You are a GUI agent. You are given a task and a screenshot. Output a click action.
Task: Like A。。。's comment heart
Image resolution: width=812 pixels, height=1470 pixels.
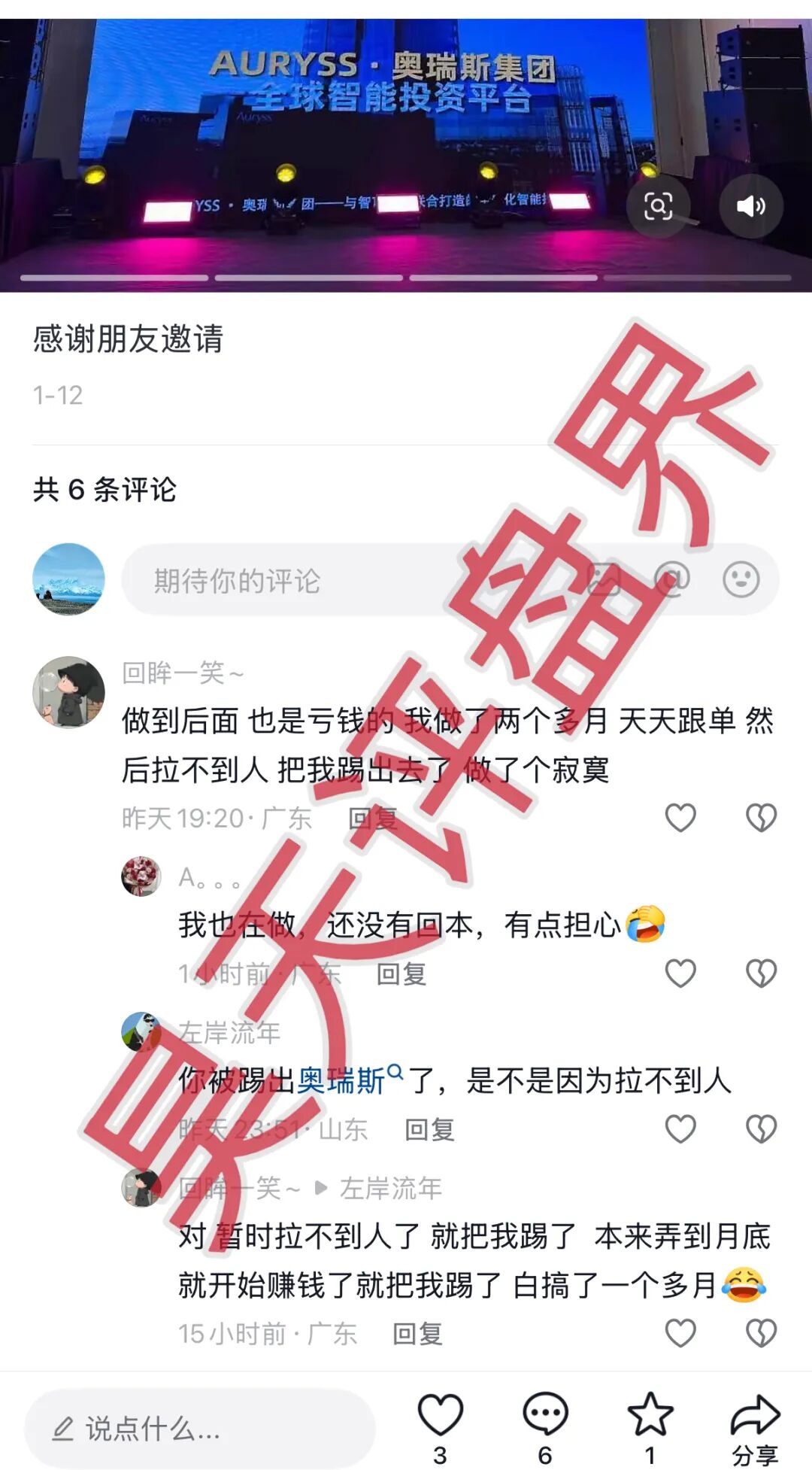point(681,971)
